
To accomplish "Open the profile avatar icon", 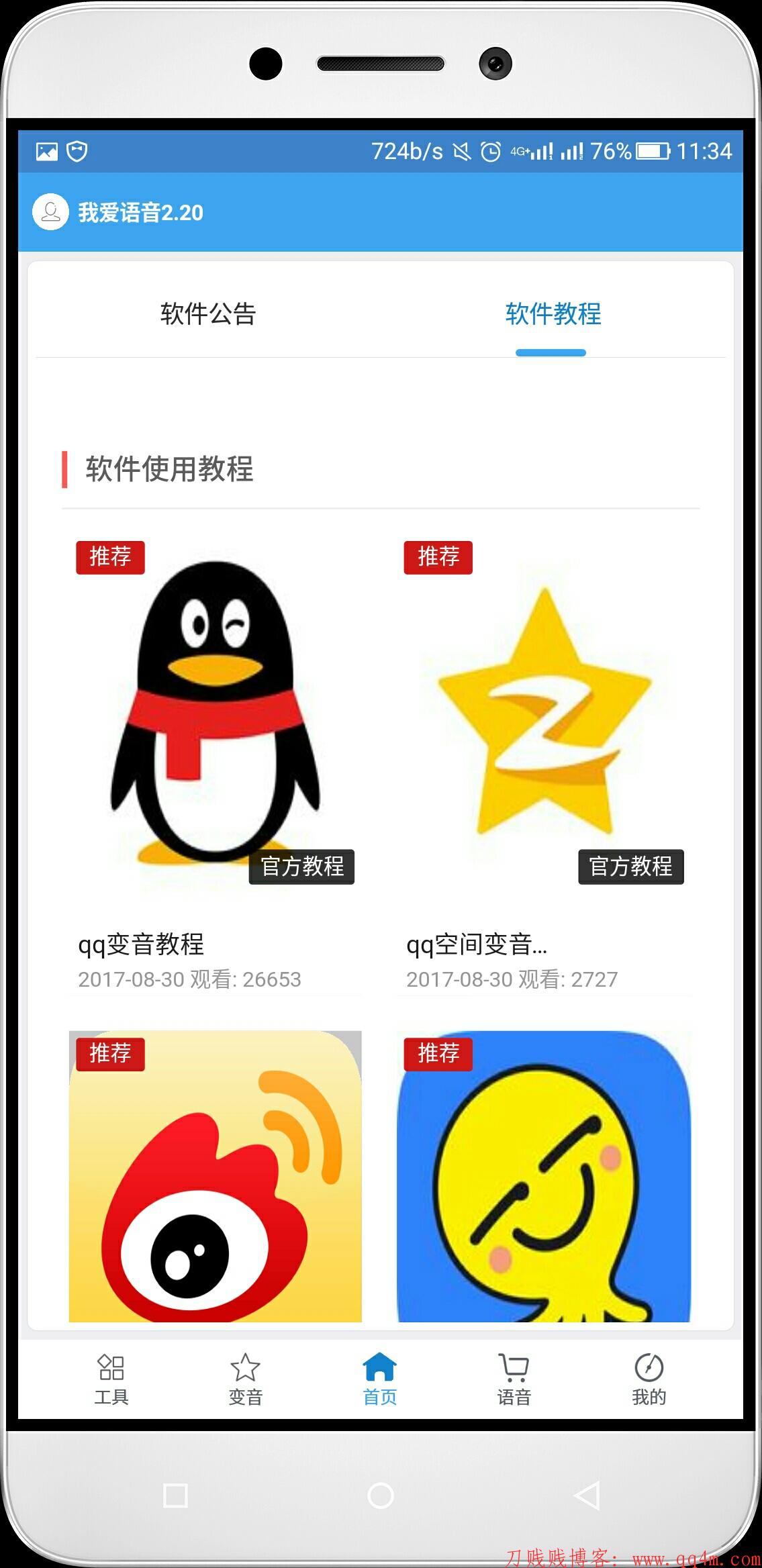I will 50,212.
